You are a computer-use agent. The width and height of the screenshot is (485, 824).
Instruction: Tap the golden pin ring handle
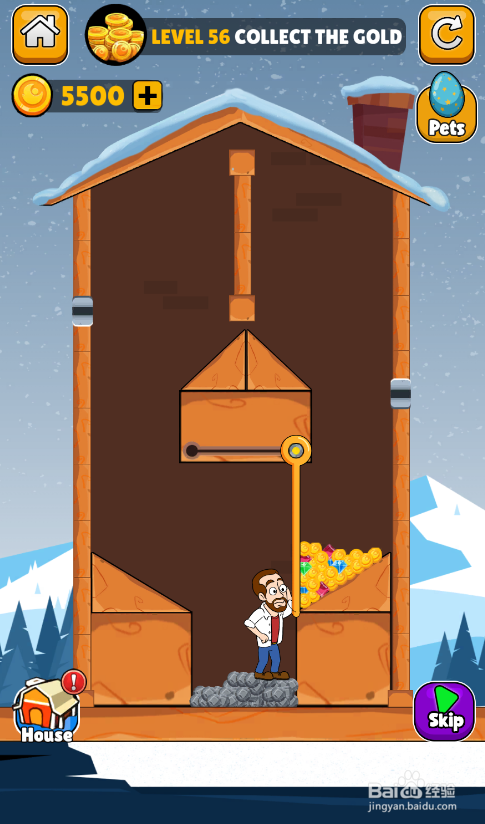point(296,450)
